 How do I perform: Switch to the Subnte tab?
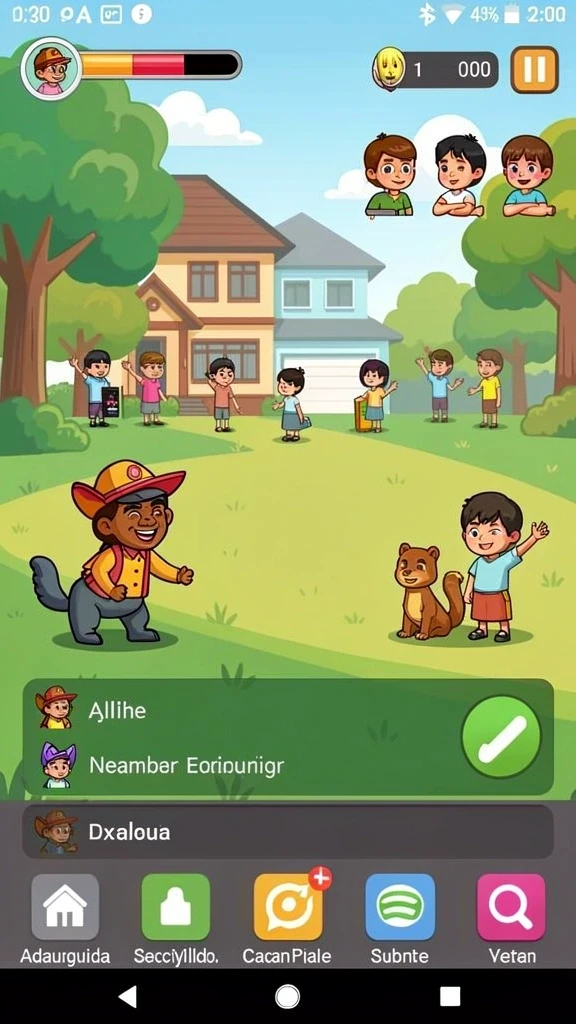coord(400,920)
